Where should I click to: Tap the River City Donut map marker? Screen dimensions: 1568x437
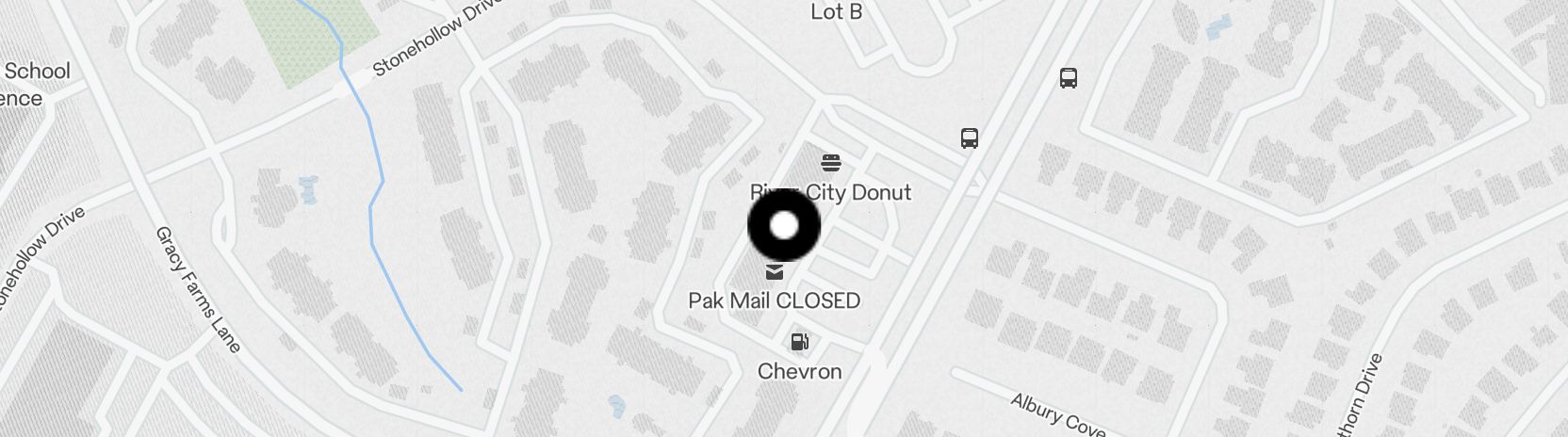coord(830,164)
